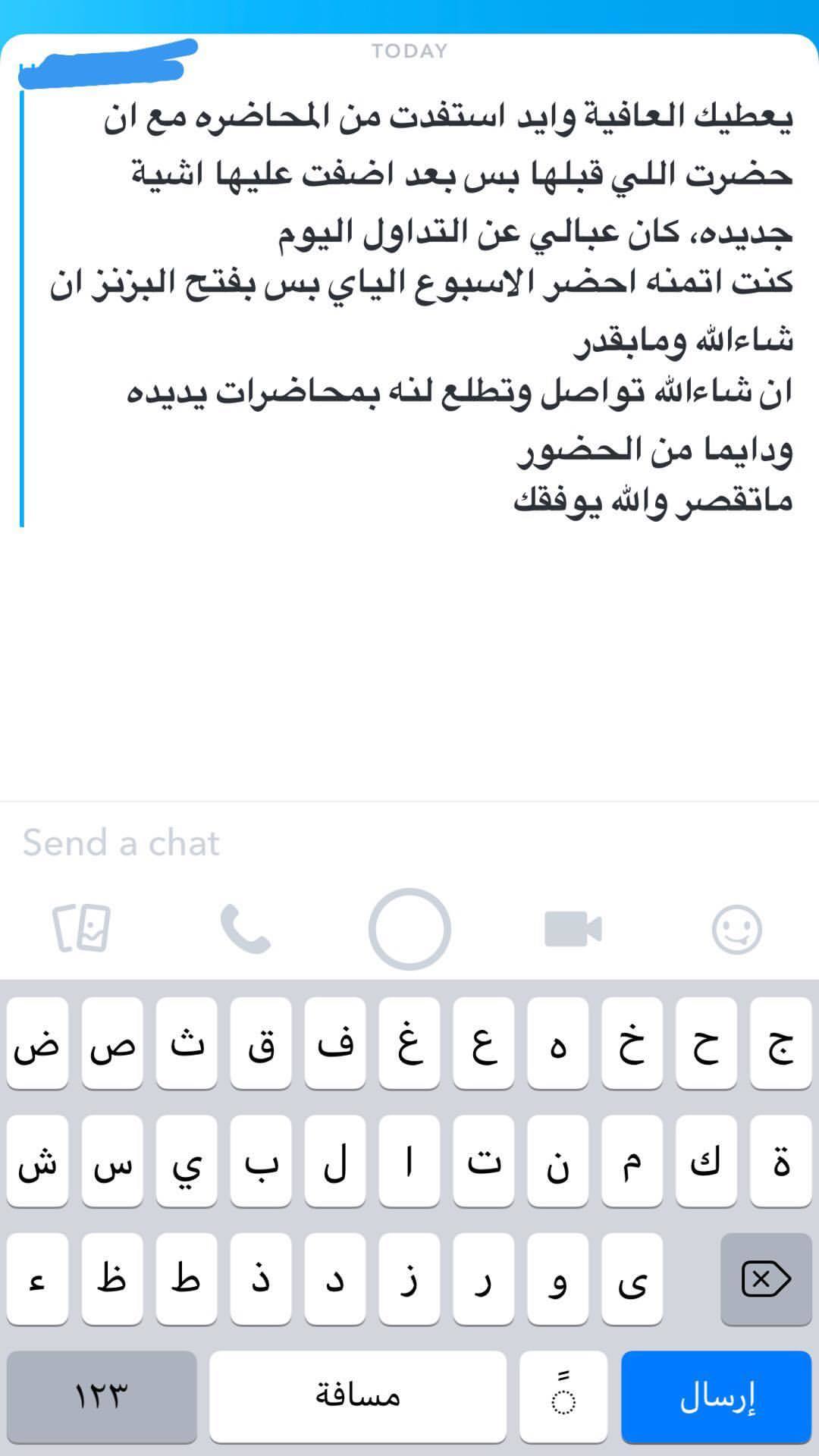Tap the backspace key

(766, 1279)
